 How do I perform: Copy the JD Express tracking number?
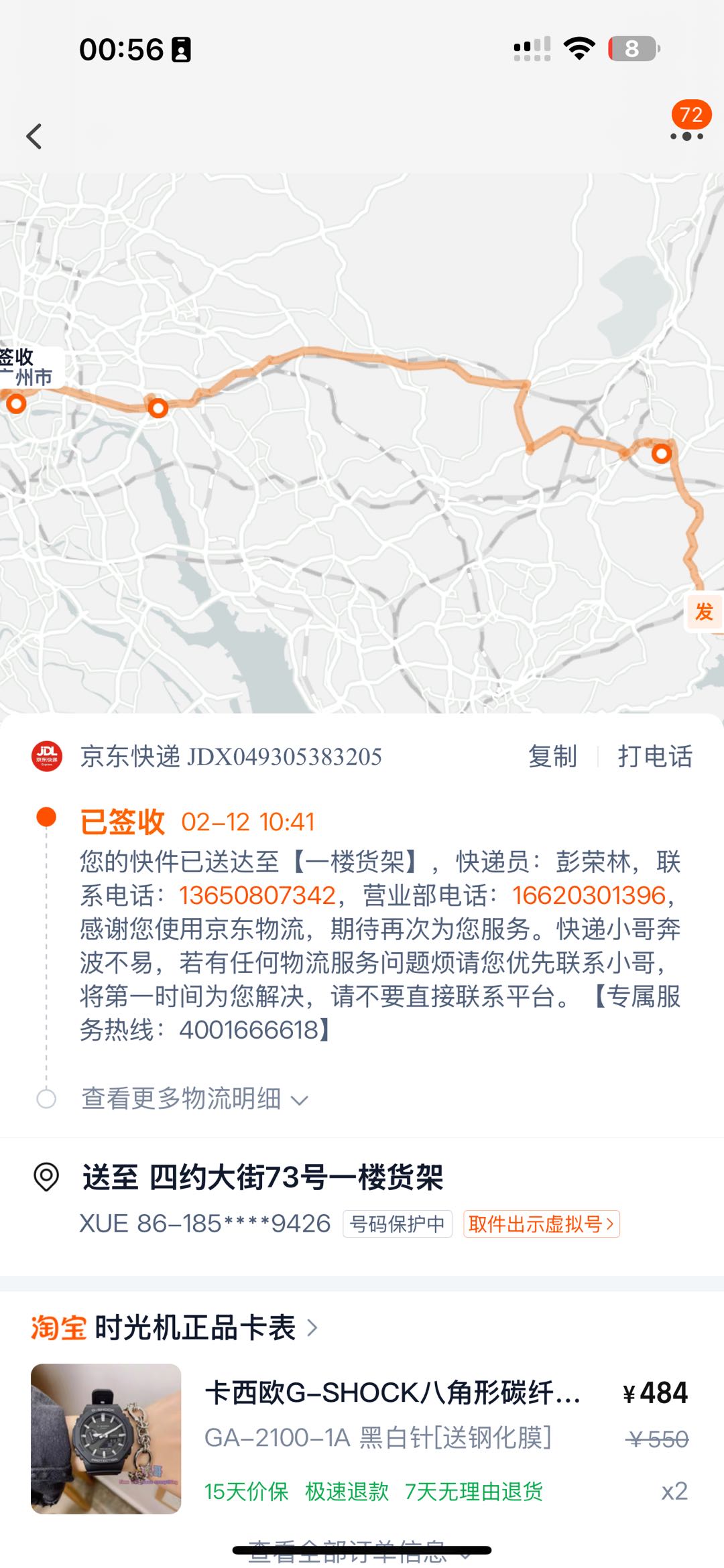(552, 757)
